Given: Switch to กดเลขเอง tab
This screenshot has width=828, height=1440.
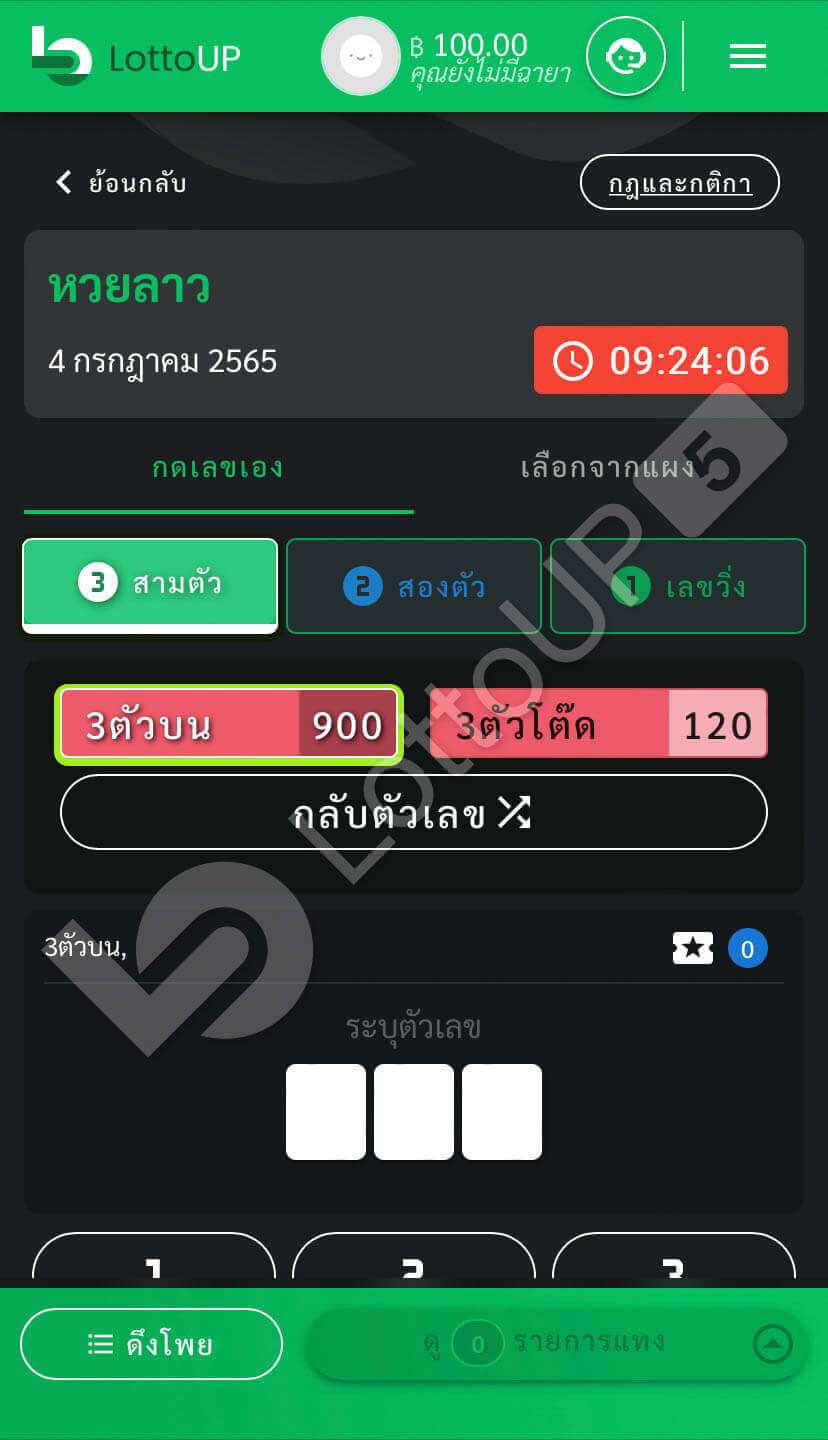Looking at the screenshot, I should coord(218,468).
